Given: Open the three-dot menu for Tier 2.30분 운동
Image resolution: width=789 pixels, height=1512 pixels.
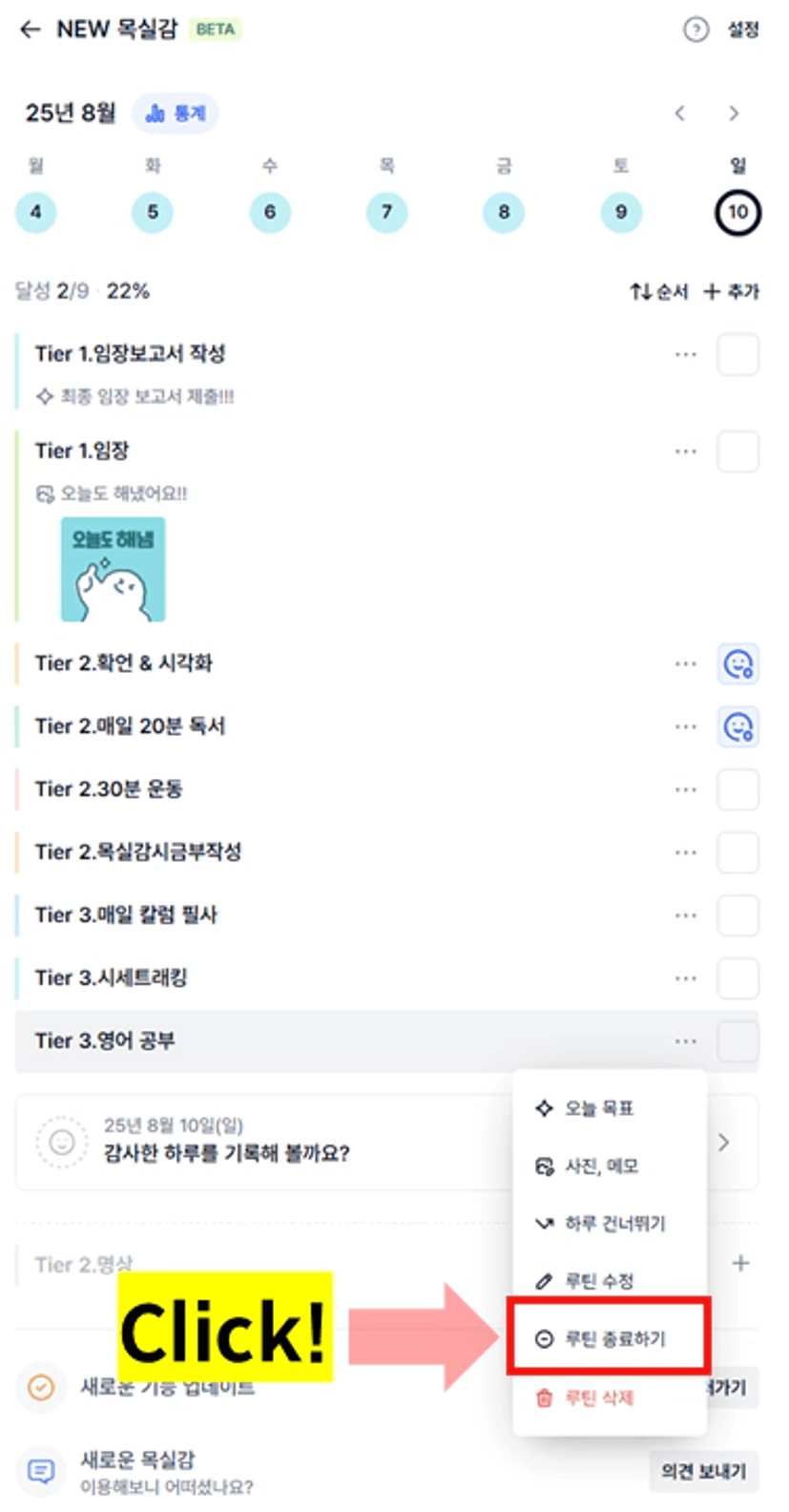Looking at the screenshot, I should (685, 789).
